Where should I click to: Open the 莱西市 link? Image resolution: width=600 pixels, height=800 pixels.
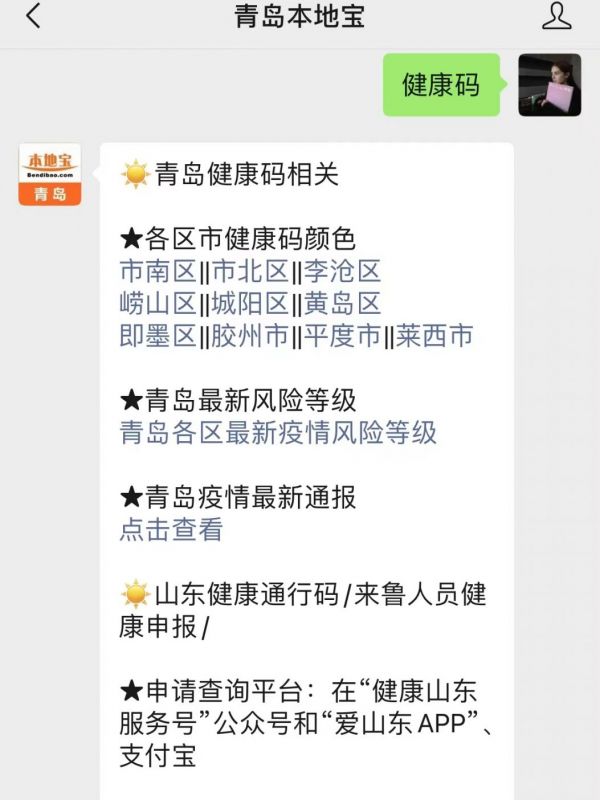434,336
